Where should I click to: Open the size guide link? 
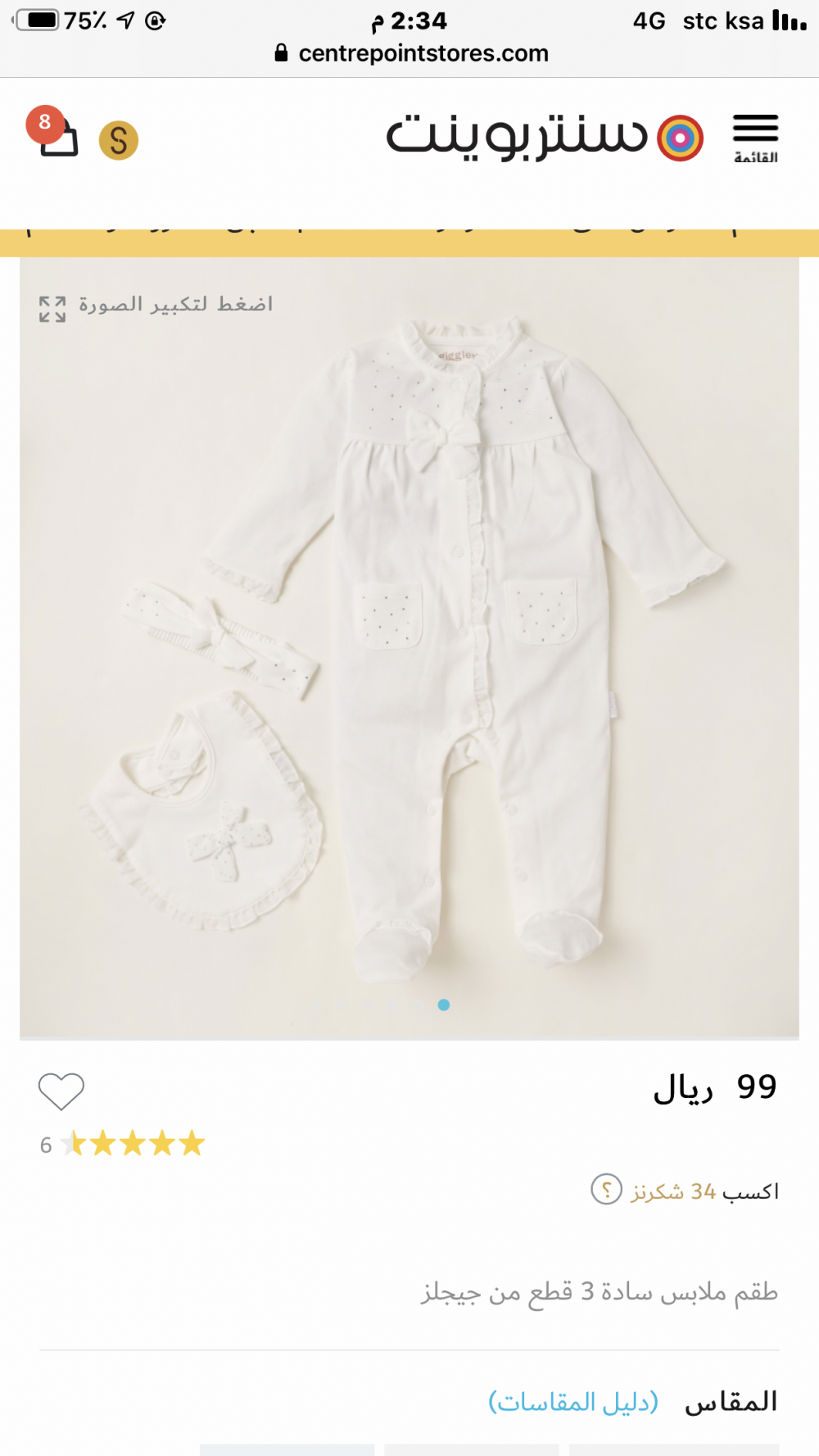click(573, 1402)
